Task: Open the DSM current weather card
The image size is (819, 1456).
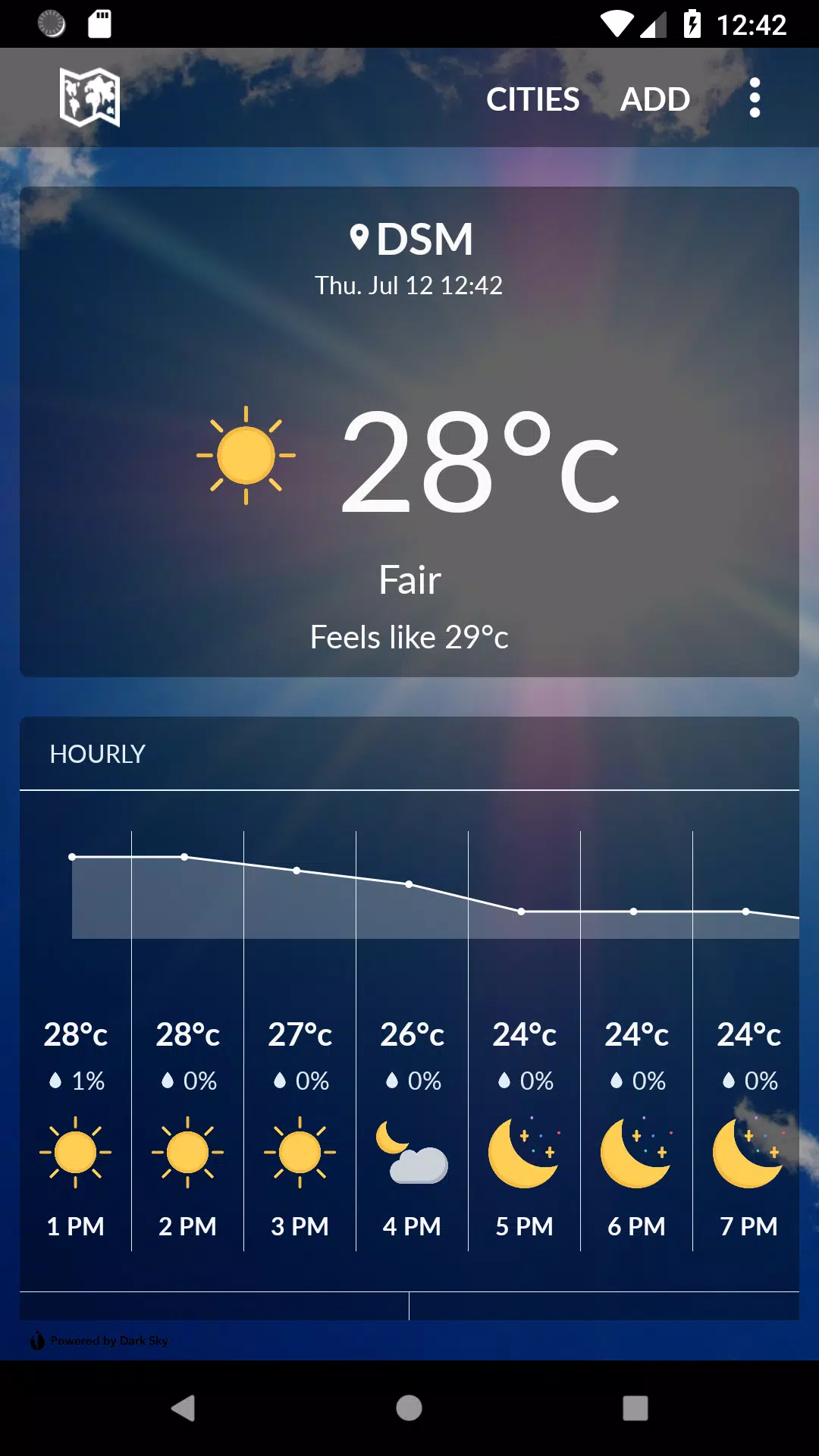Action: [x=409, y=432]
